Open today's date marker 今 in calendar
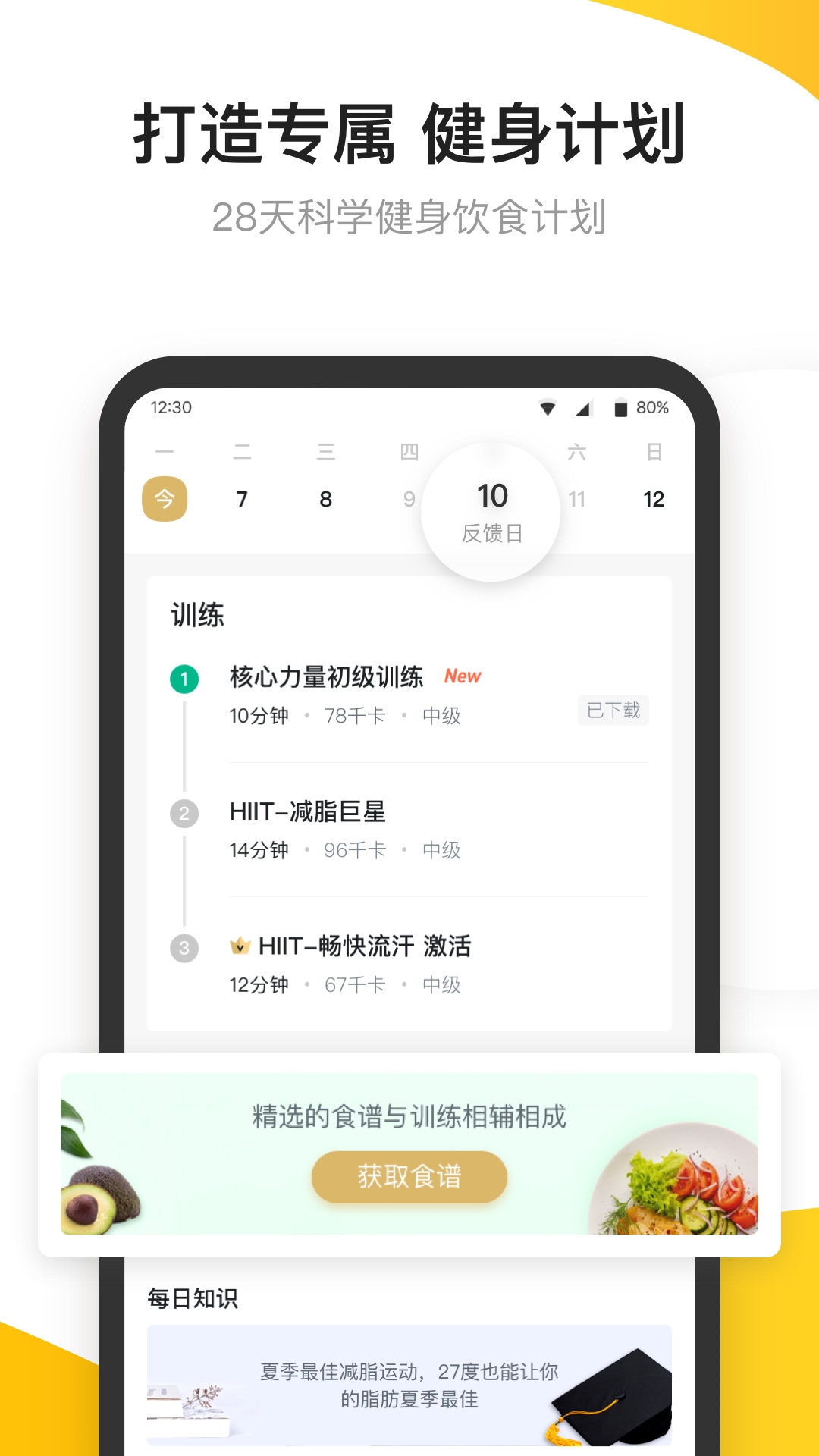 click(x=165, y=498)
